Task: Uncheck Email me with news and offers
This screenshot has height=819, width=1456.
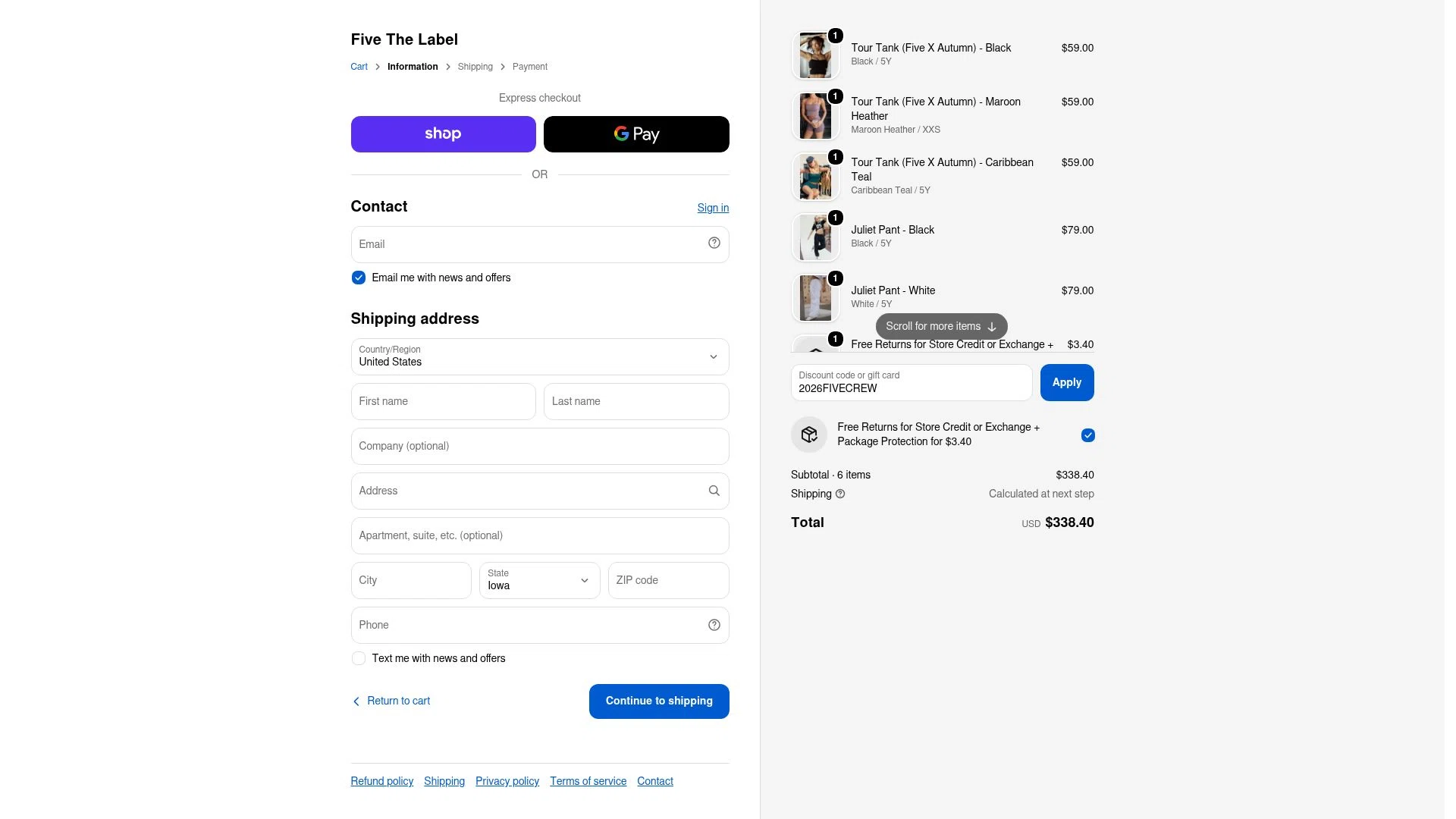Action: [359, 278]
